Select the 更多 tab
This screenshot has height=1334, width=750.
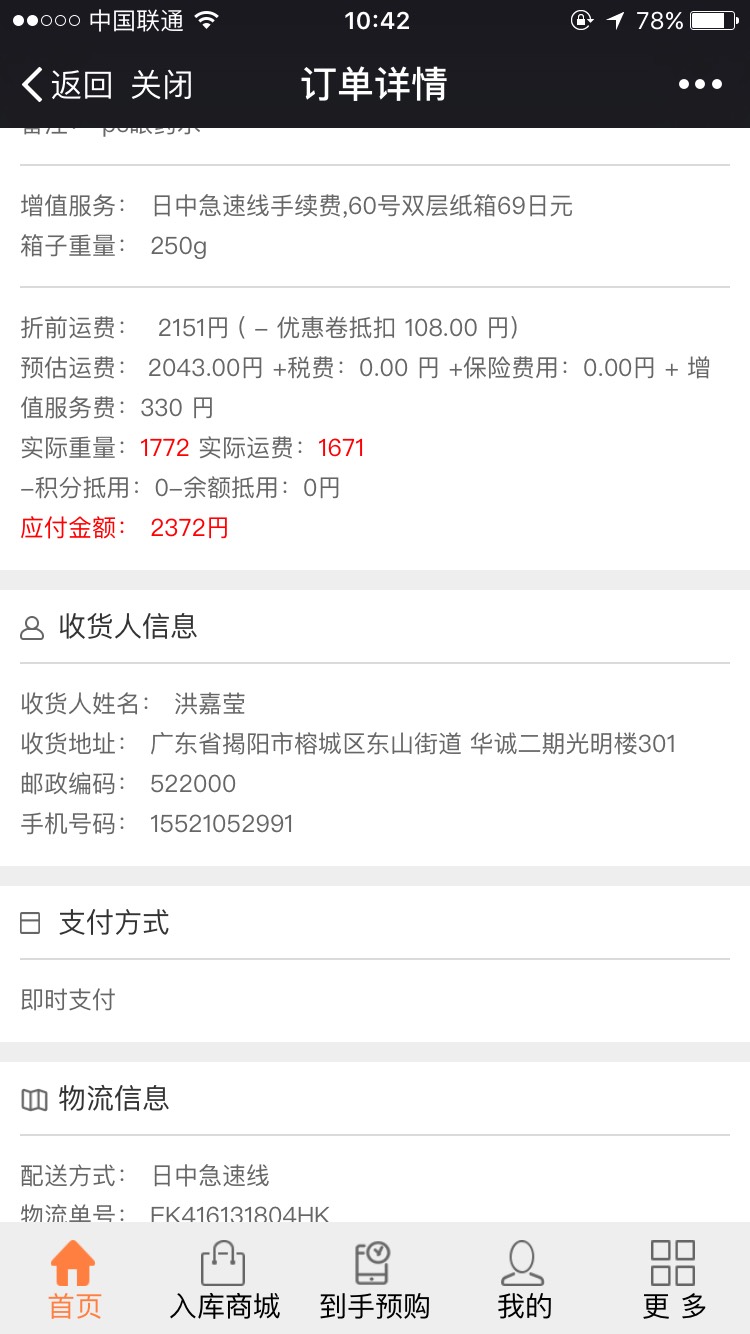(x=674, y=1279)
